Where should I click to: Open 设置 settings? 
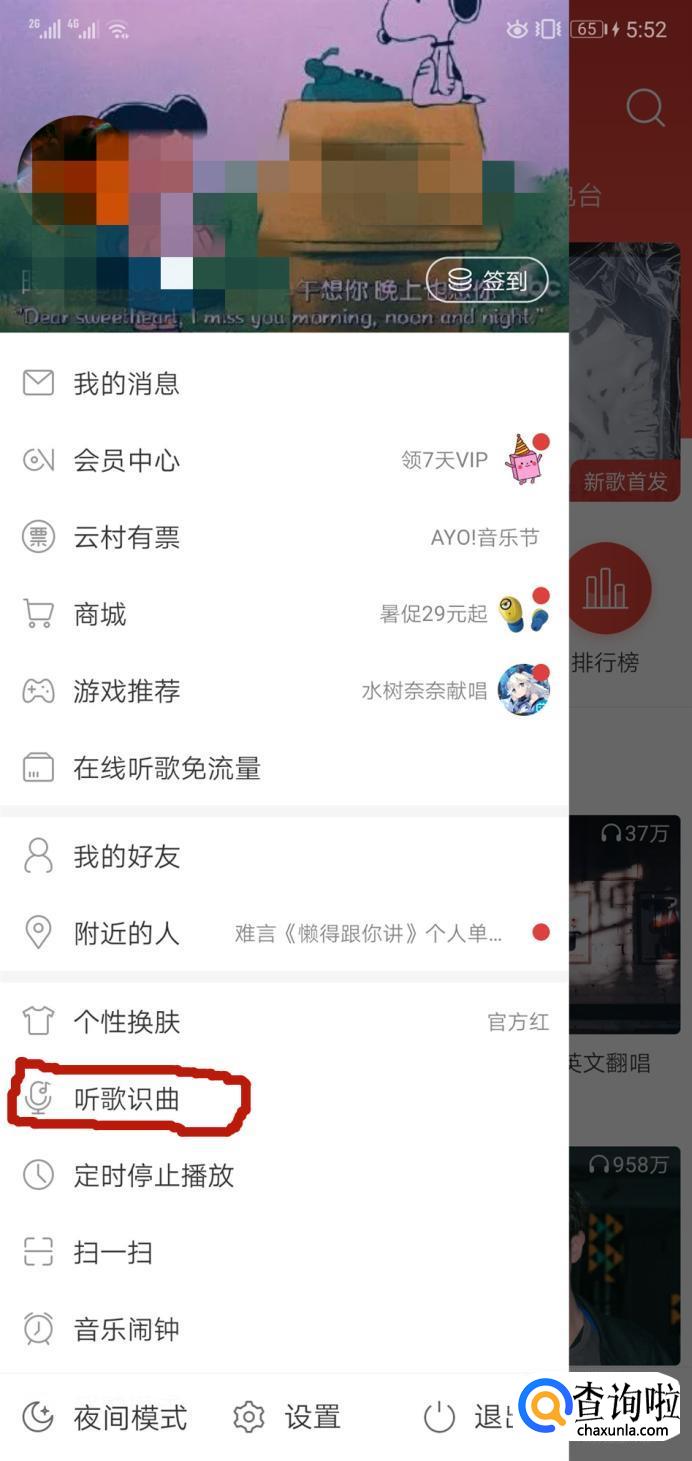click(x=287, y=1417)
